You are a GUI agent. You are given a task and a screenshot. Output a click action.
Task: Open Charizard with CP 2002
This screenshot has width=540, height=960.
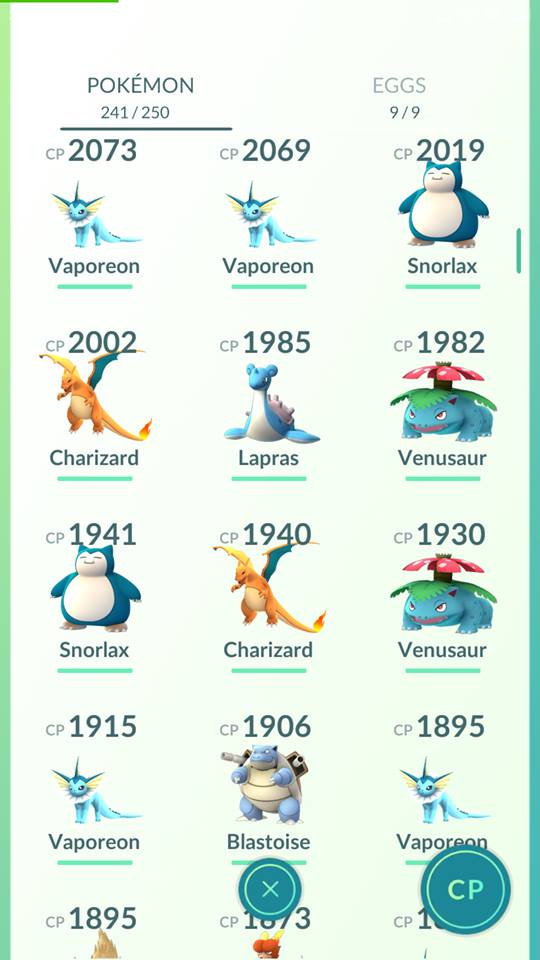click(94, 405)
